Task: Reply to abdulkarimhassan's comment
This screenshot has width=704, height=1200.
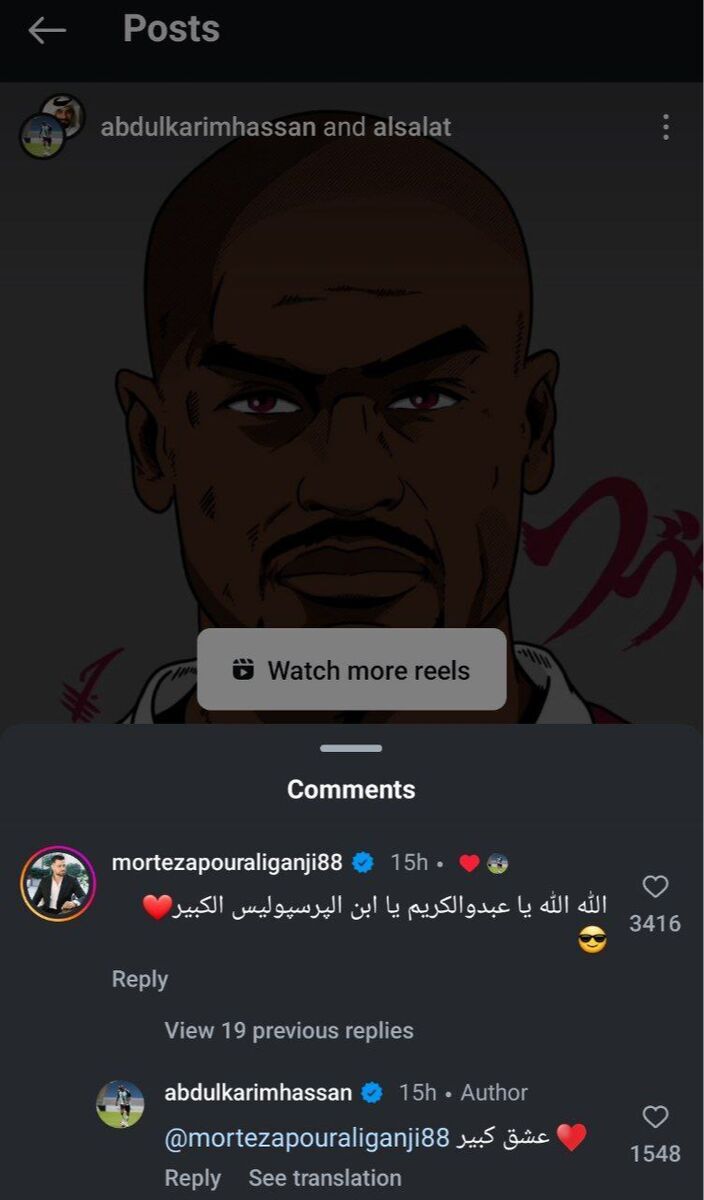Action: [x=192, y=1177]
